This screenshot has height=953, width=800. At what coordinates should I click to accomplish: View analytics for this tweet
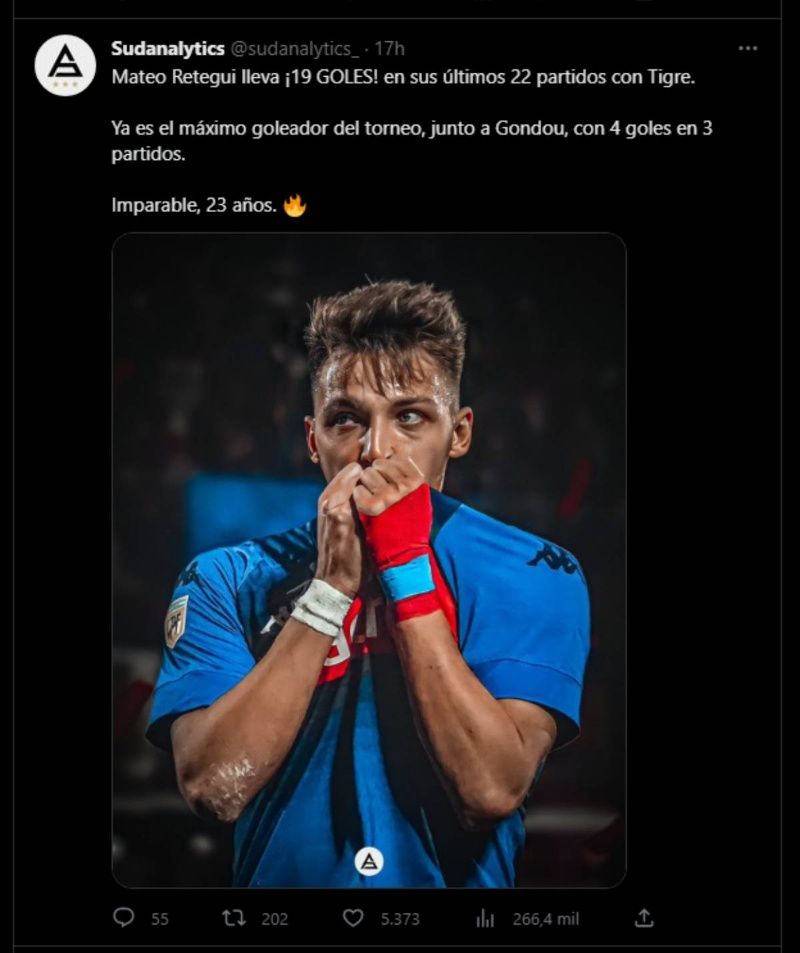pos(486,918)
